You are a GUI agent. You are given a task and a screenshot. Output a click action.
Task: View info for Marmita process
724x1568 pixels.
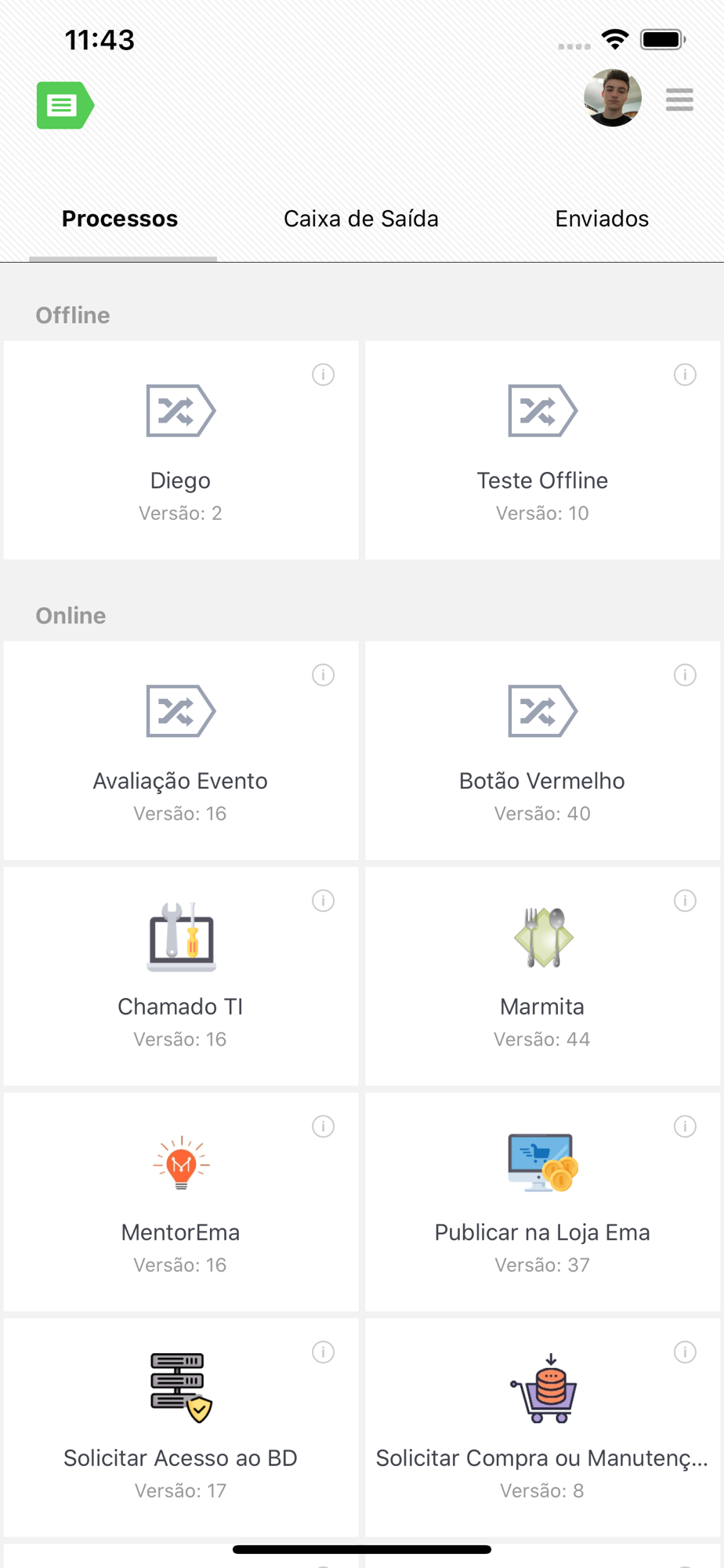coord(686,901)
